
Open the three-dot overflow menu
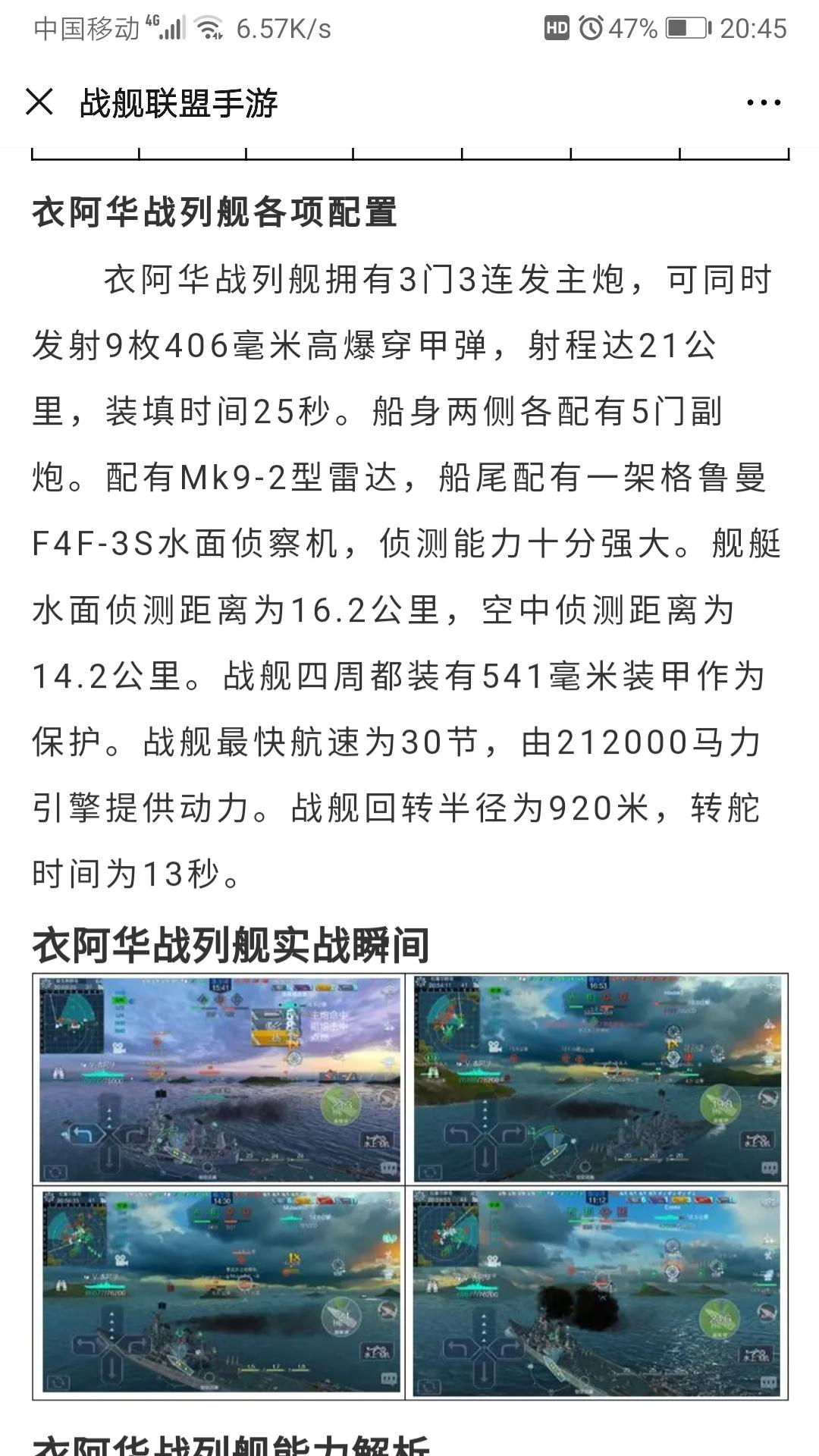coord(764,102)
